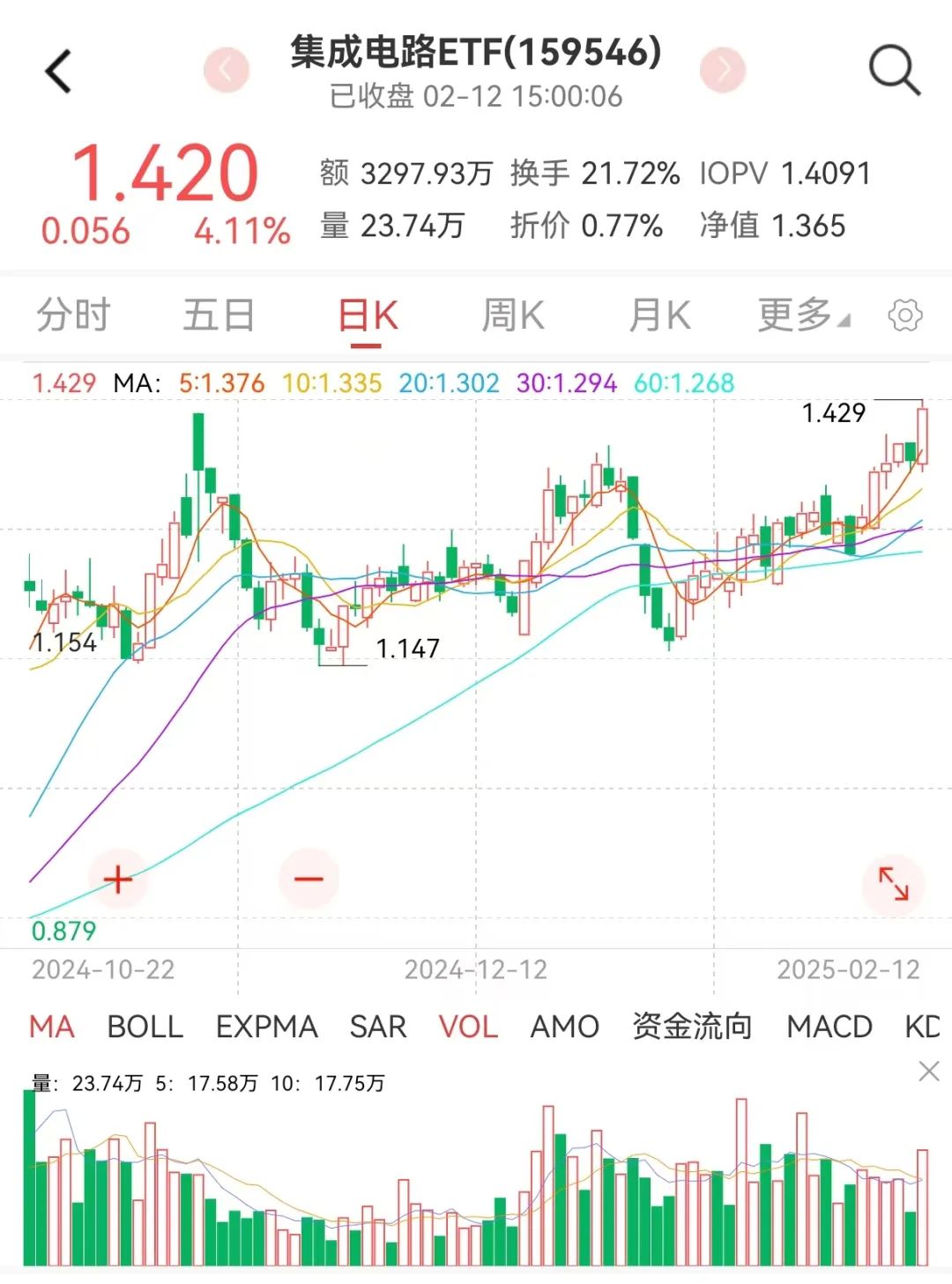
Task: Switch to the 分时 chart tab
Action: coord(73,315)
